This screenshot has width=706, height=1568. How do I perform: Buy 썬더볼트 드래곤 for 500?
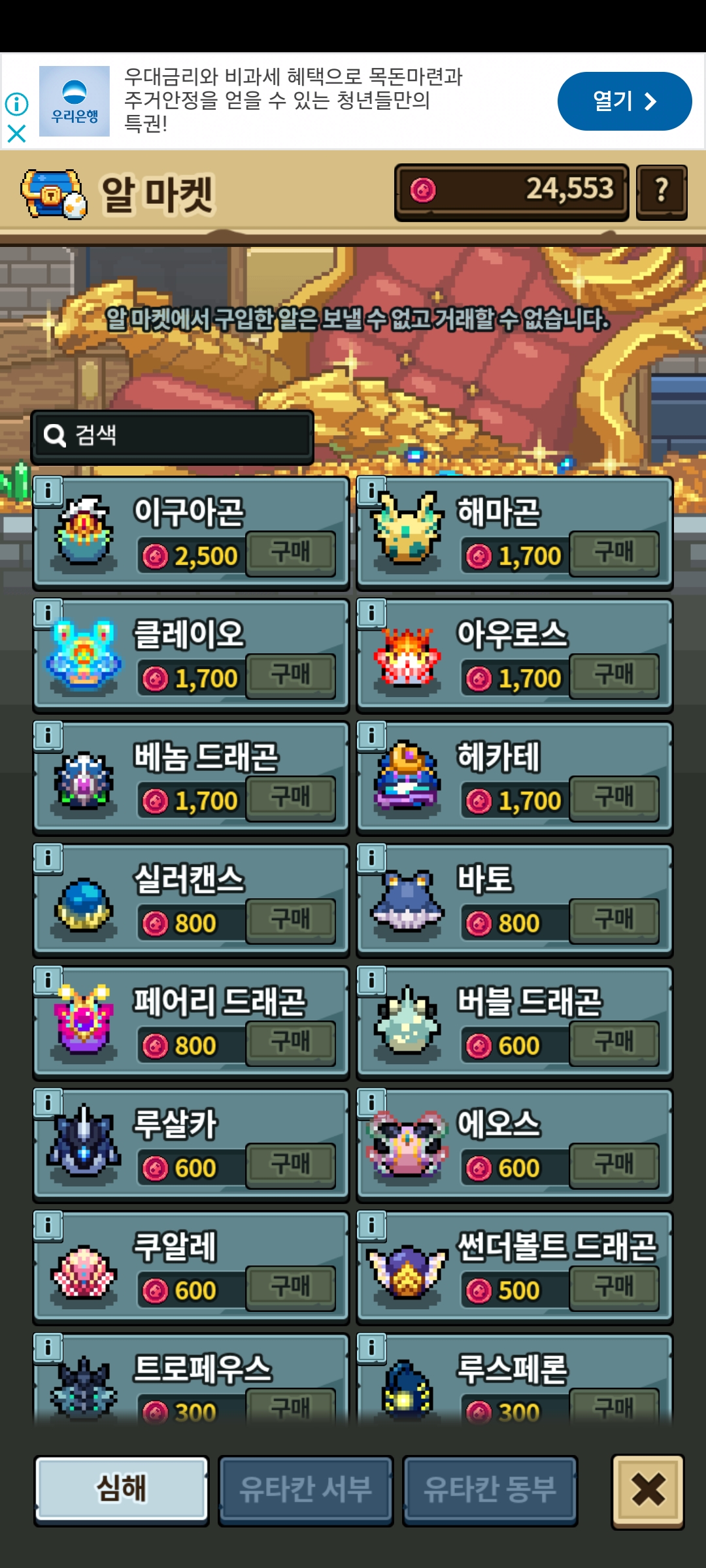(x=613, y=1288)
